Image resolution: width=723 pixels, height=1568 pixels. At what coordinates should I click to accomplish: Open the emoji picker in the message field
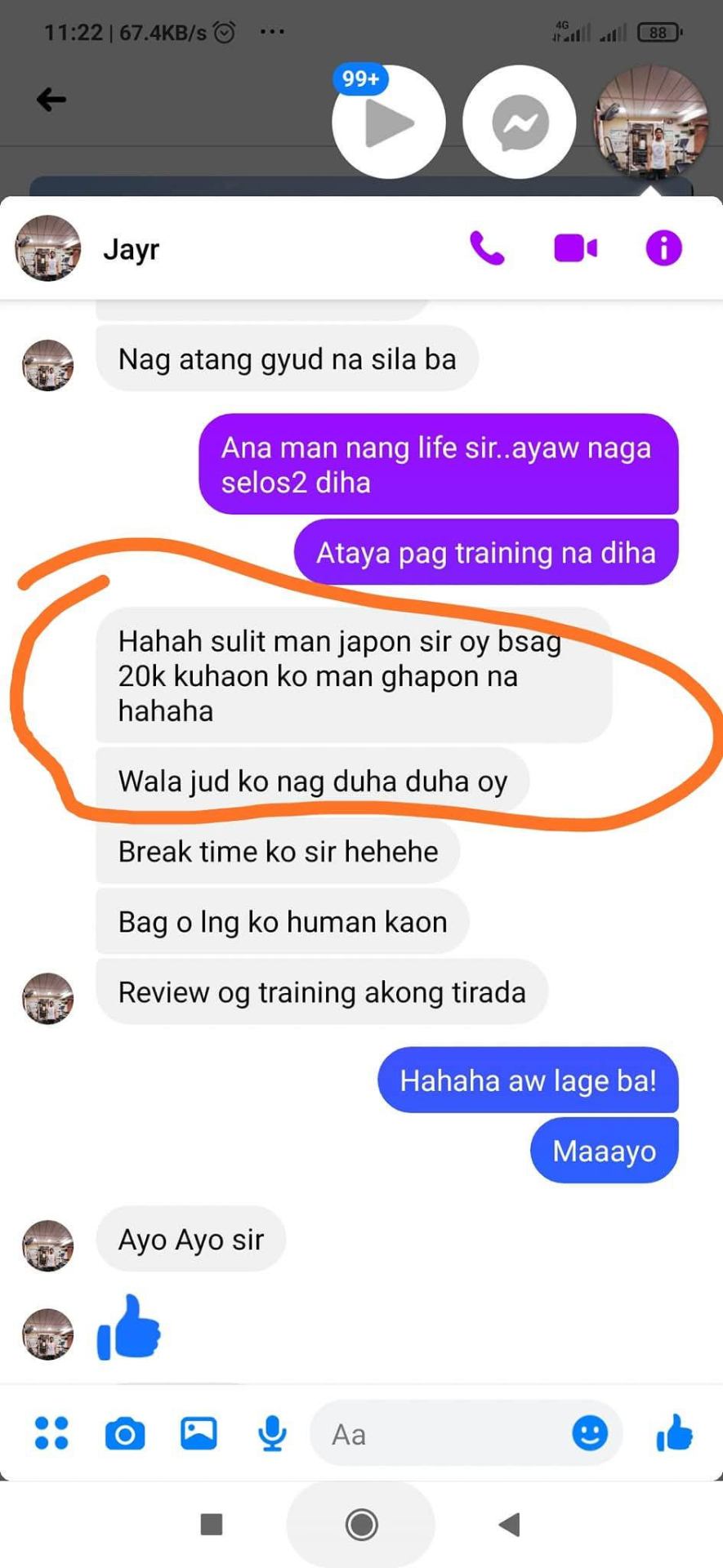pyautogui.click(x=589, y=1432)
